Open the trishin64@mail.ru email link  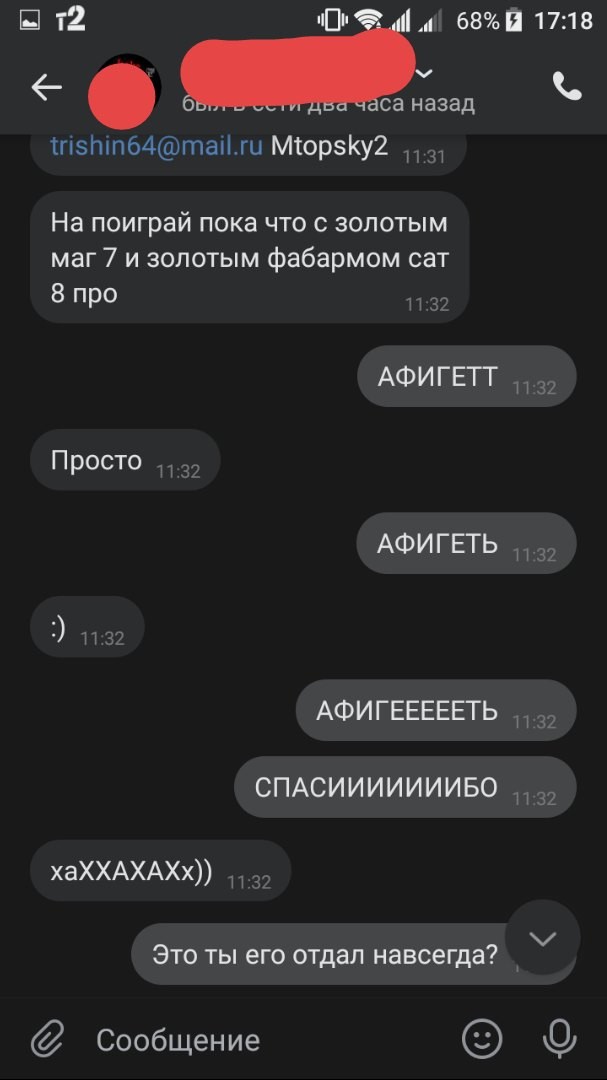pos(156,146)
